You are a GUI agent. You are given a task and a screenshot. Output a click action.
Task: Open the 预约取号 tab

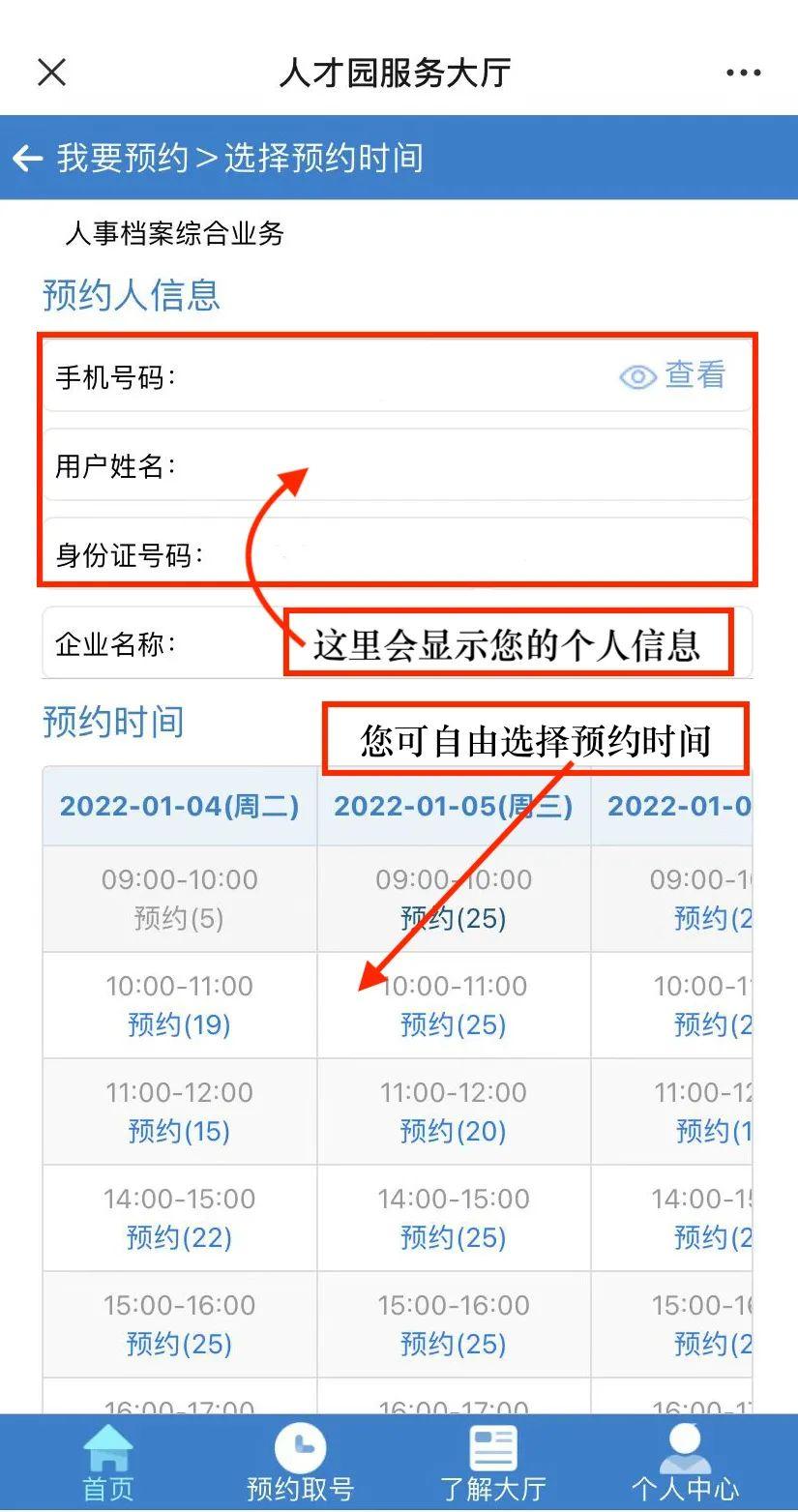tap(300, 1464)
